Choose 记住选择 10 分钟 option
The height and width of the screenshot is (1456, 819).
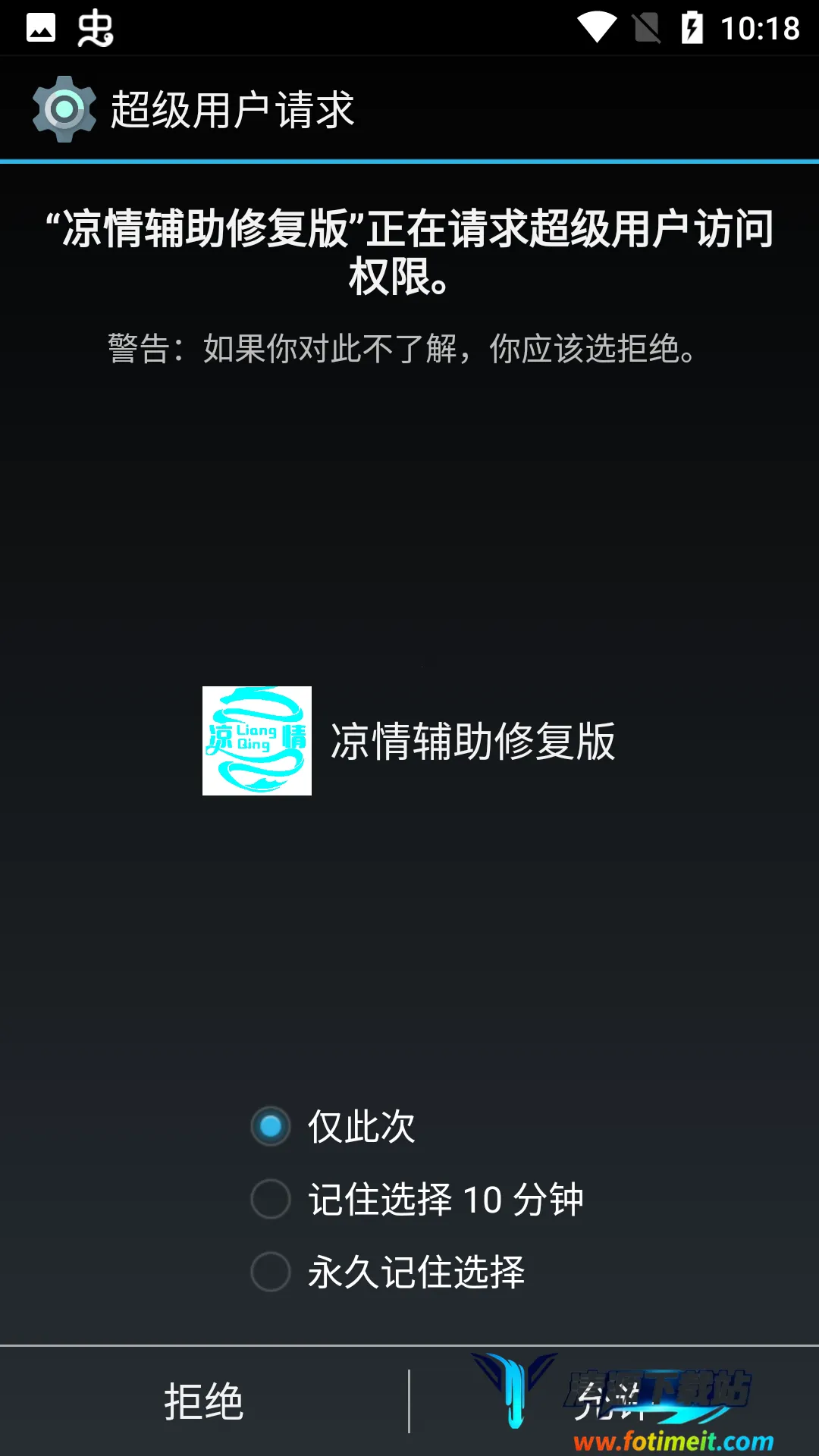(x=417, y=1199)
